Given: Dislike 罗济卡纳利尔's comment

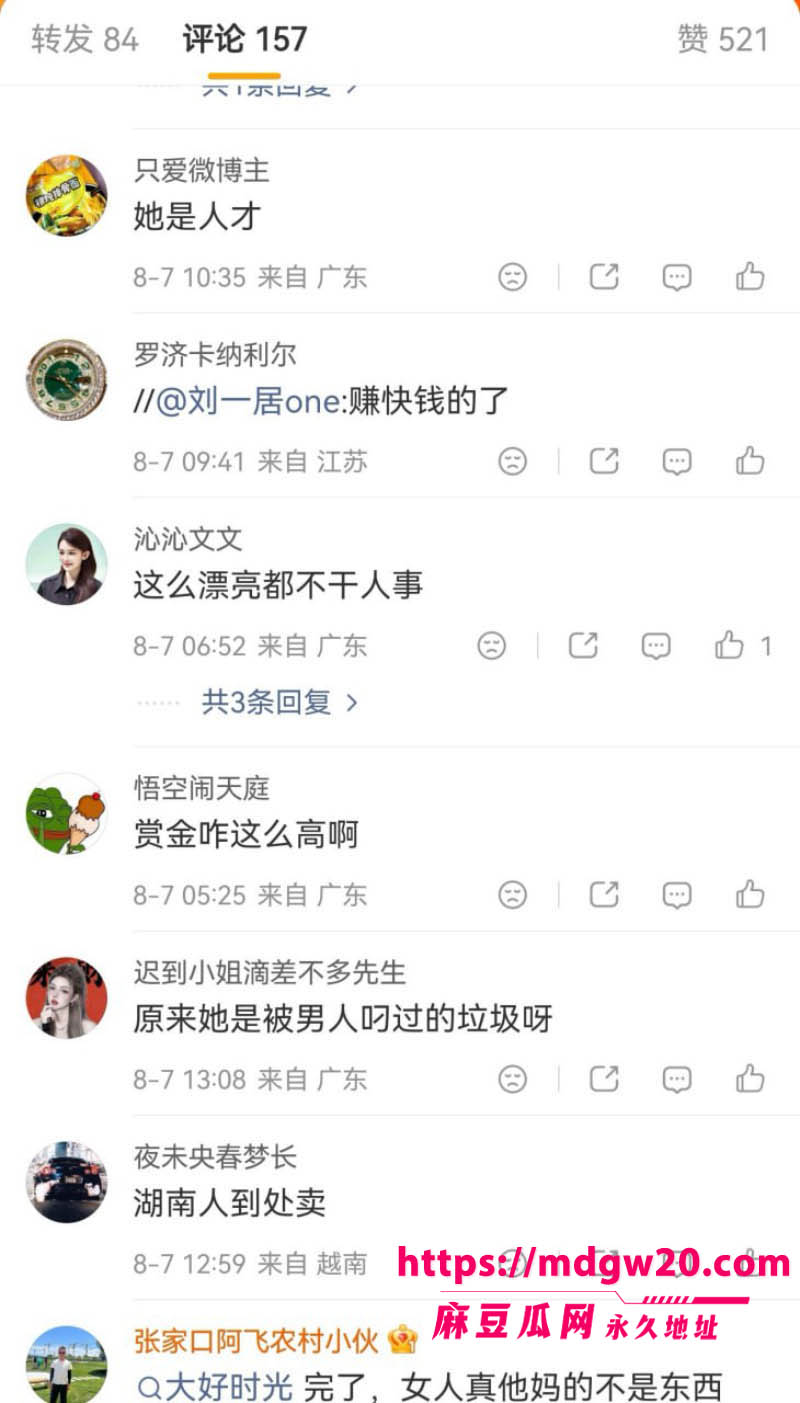Looking at the screenshot, I should [513, 461].
